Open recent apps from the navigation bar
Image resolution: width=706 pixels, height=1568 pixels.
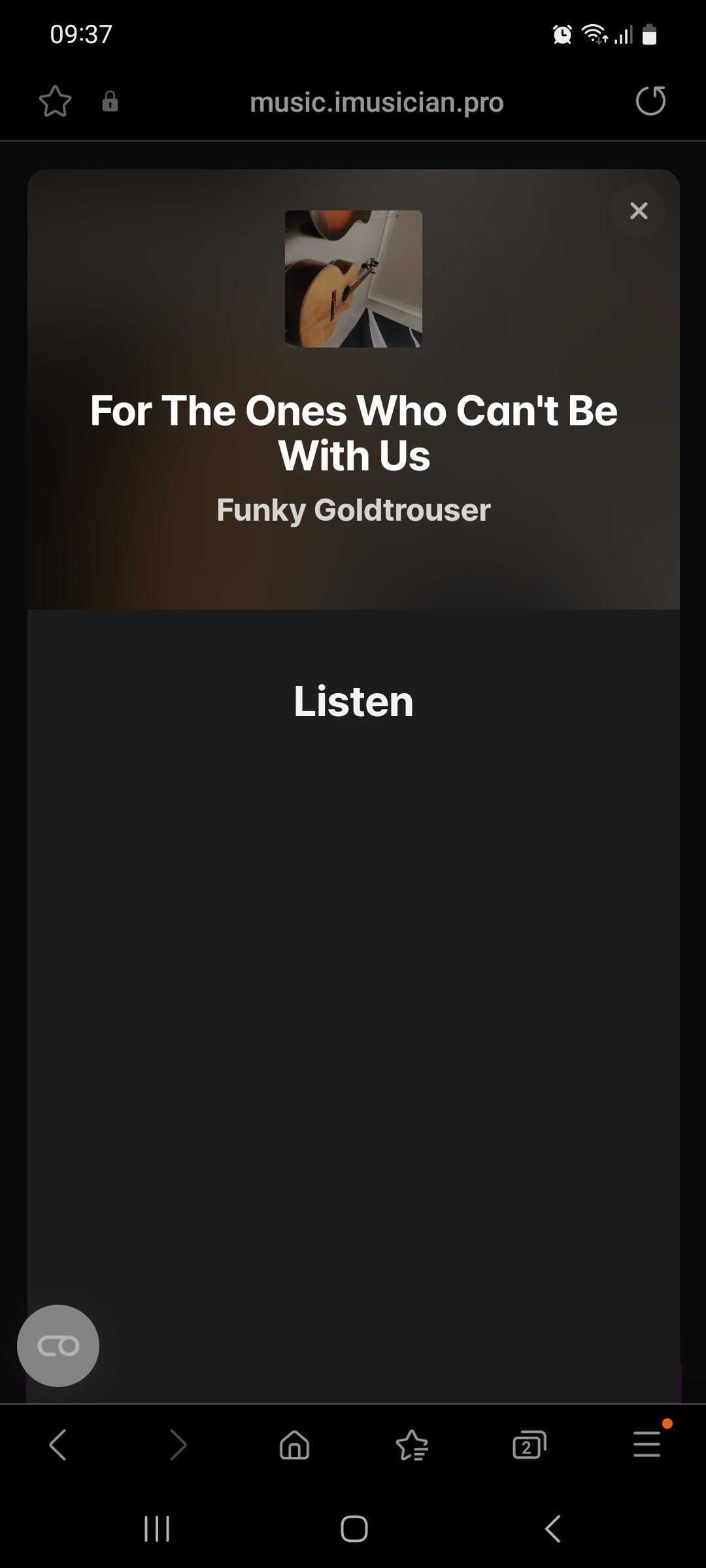157,1529
